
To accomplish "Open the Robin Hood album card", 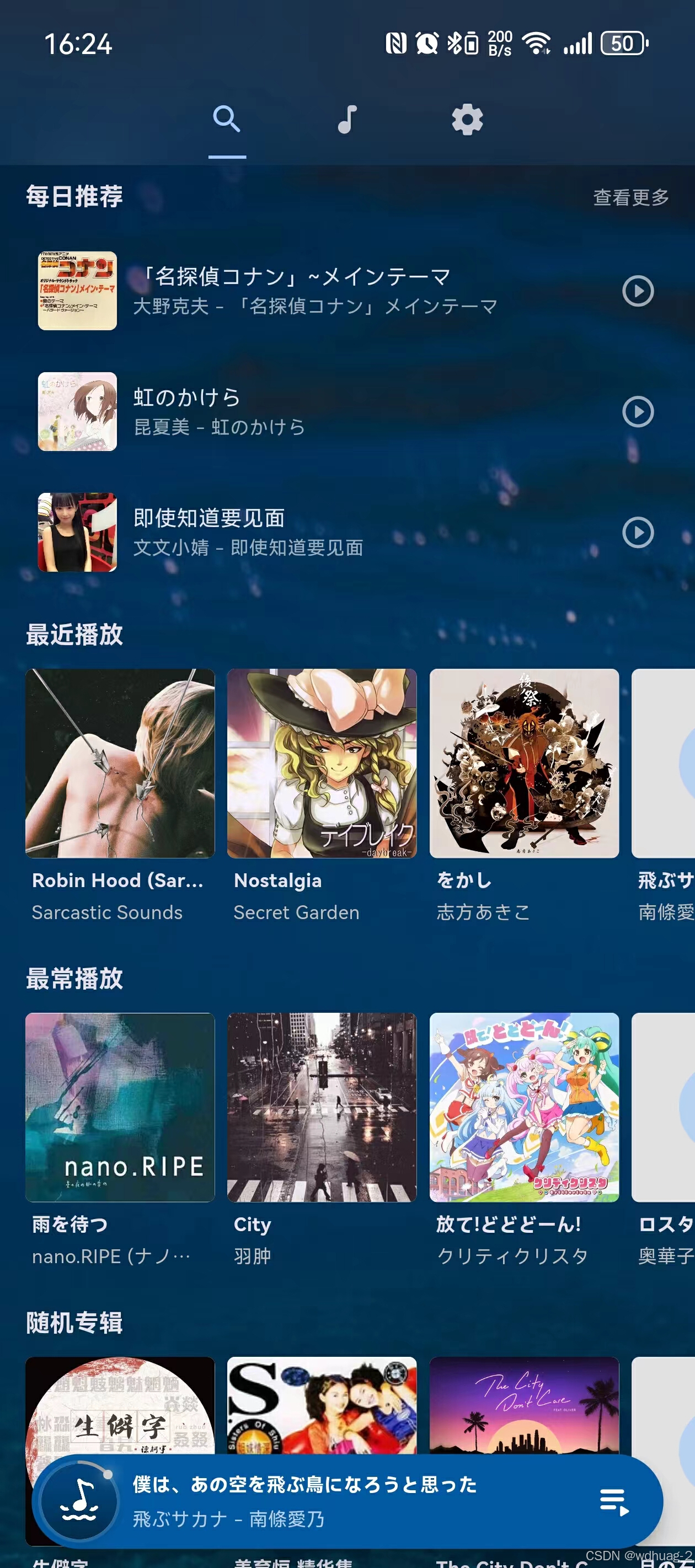I will click(120, 763).
